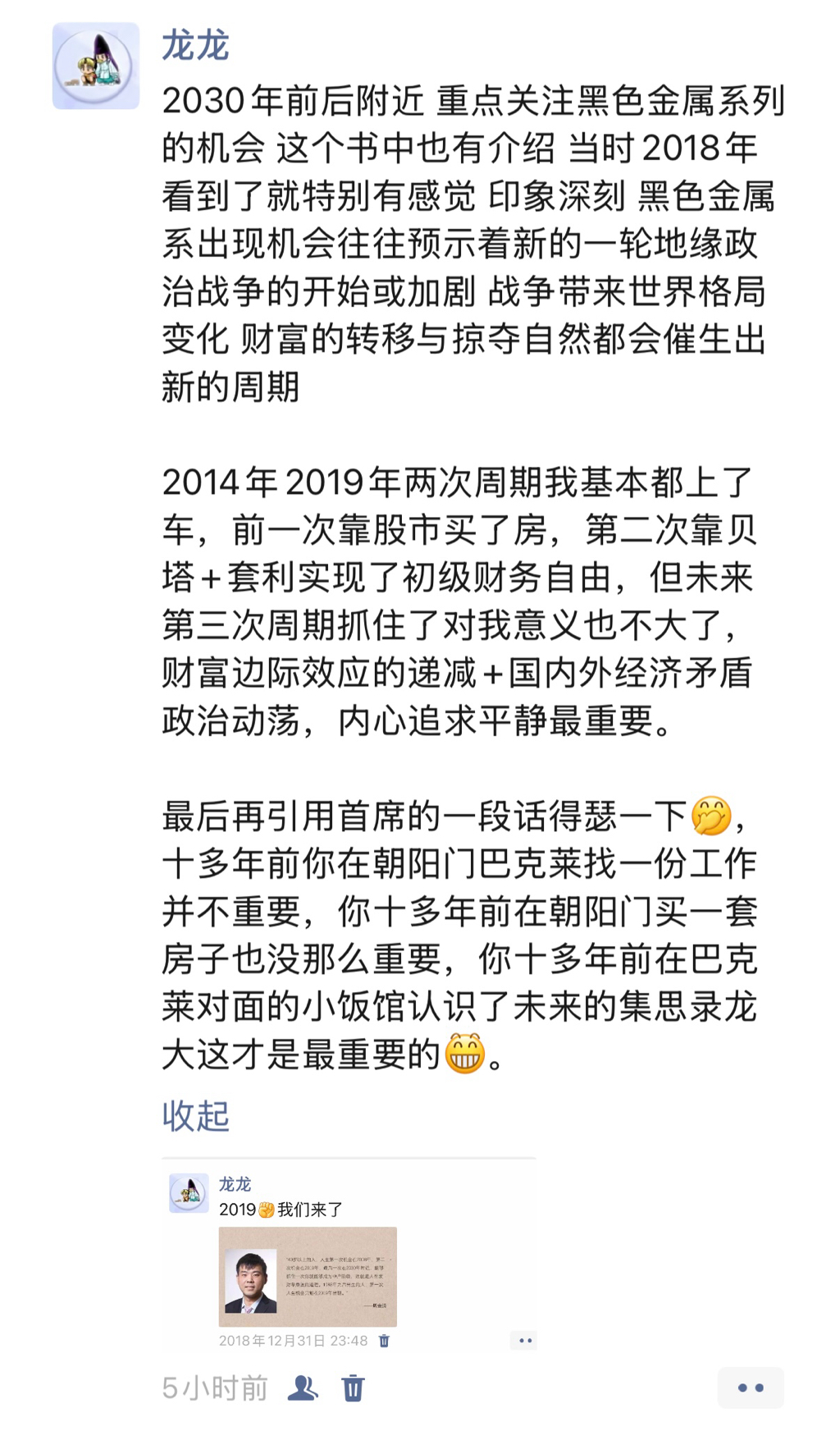
Task: Open 龙龙's name on the quoted 2019 post
Action: pyautogui.click(x=235, y=1184)
